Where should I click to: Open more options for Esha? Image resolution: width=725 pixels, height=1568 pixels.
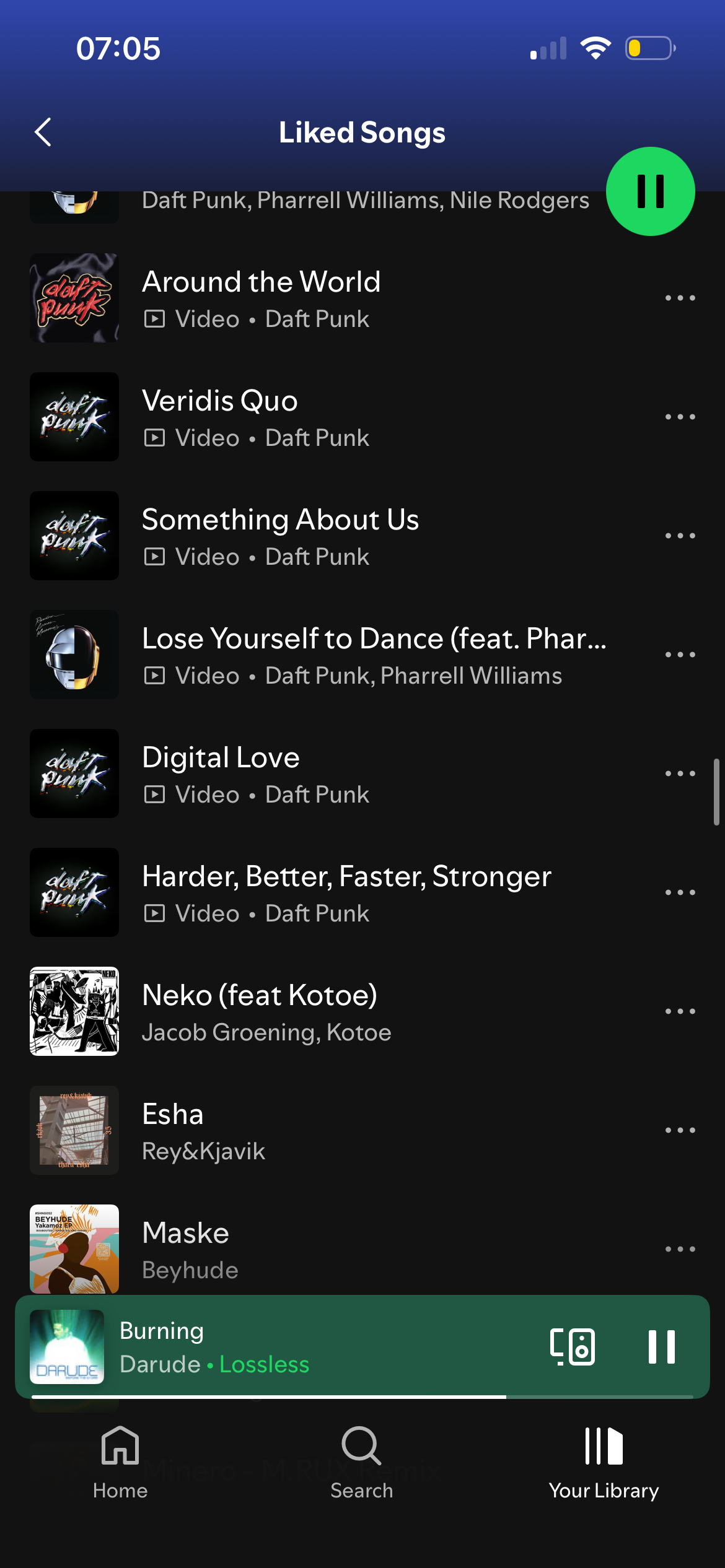680,1130
